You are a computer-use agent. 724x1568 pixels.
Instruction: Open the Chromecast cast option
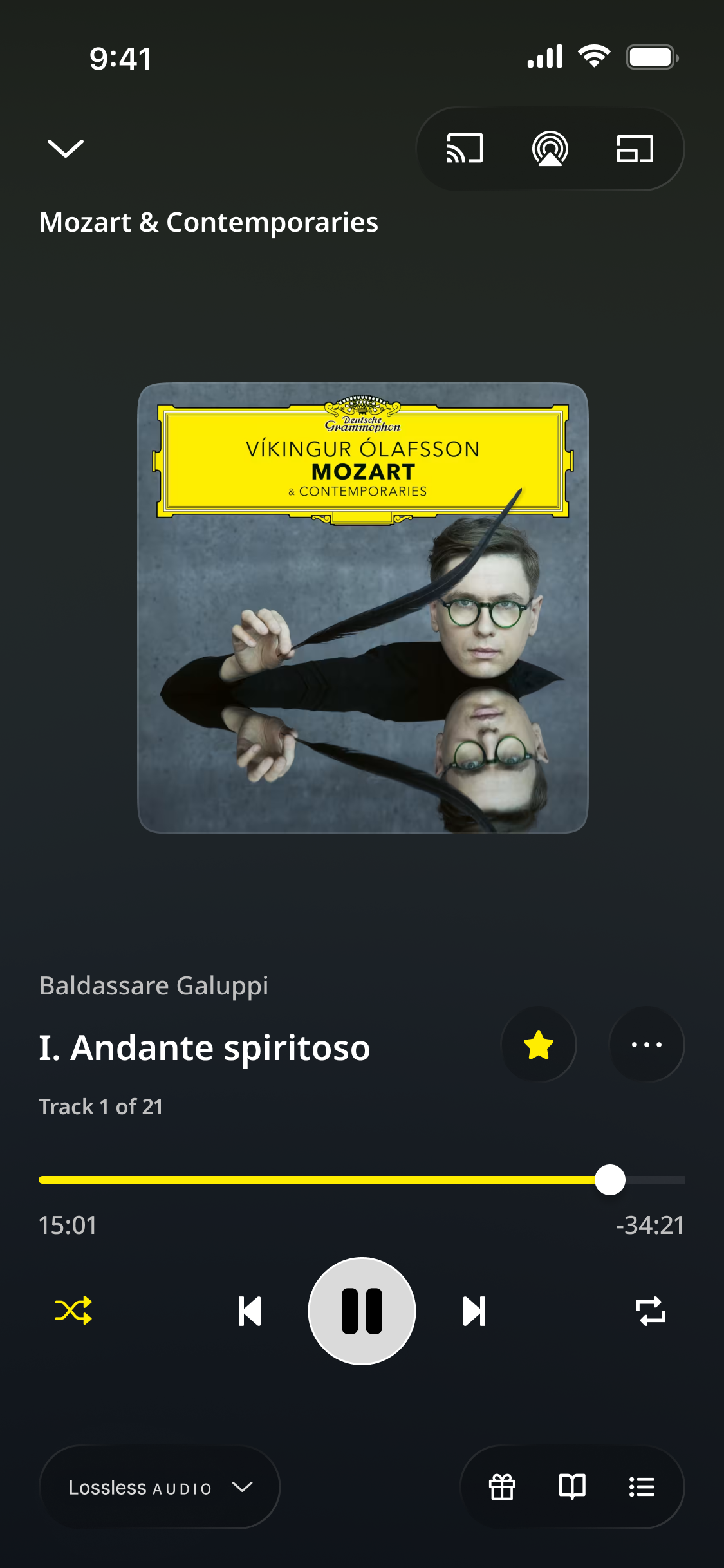(x=465, y=149)
